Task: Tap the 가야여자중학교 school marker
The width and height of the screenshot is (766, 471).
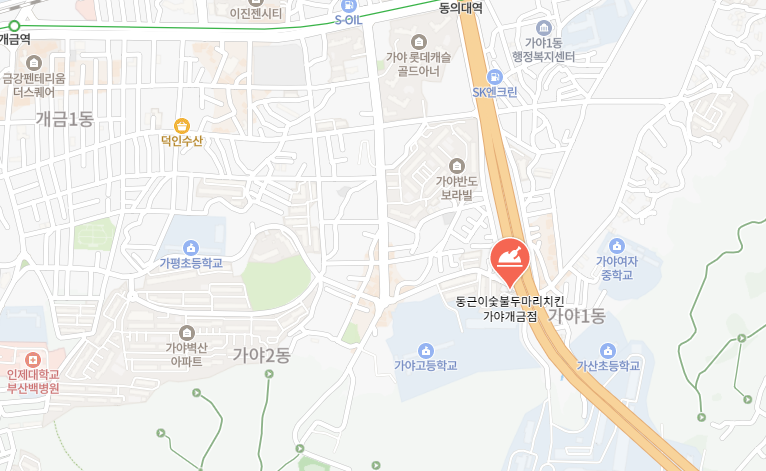Action: 616,246
